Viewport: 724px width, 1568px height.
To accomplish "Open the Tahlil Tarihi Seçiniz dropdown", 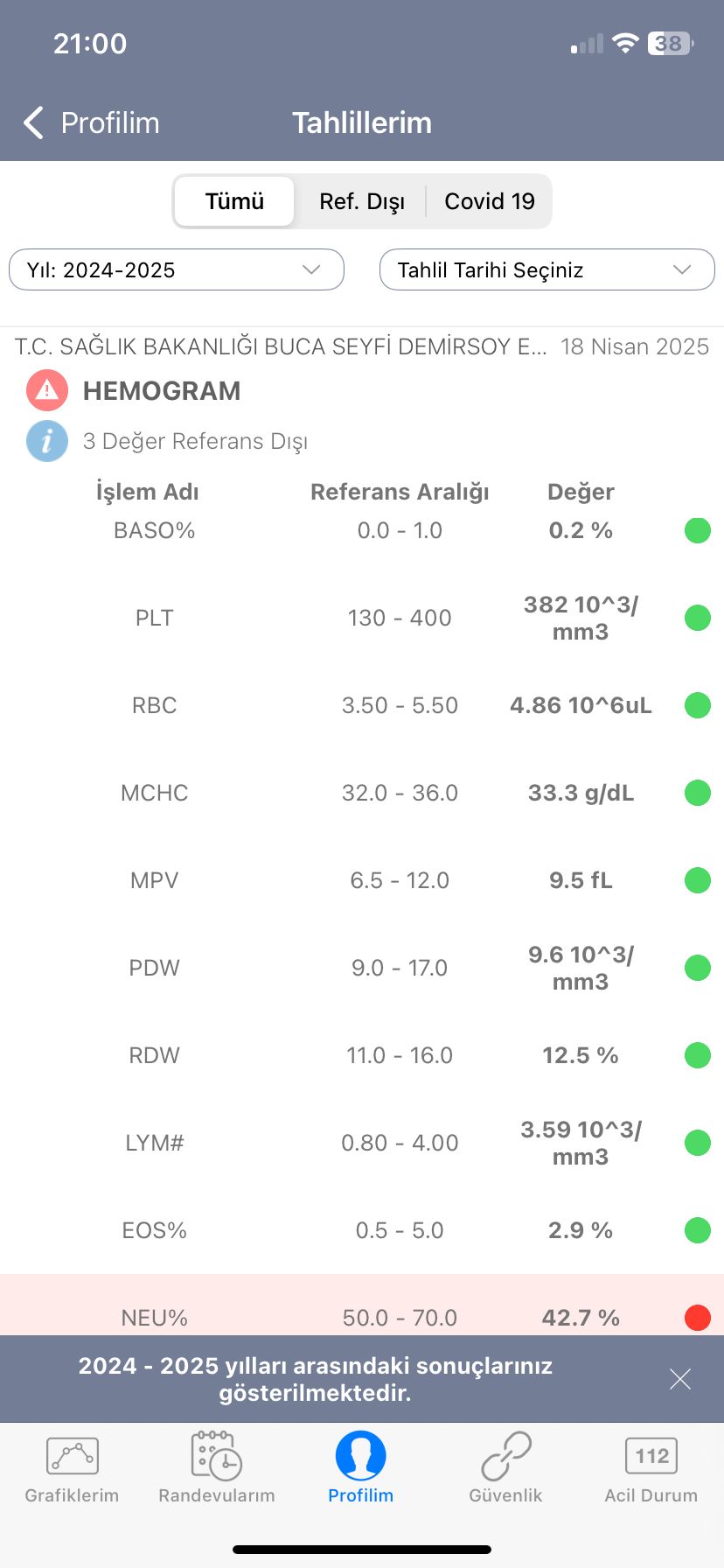I will pyautogui.click(x=546, y=269).
